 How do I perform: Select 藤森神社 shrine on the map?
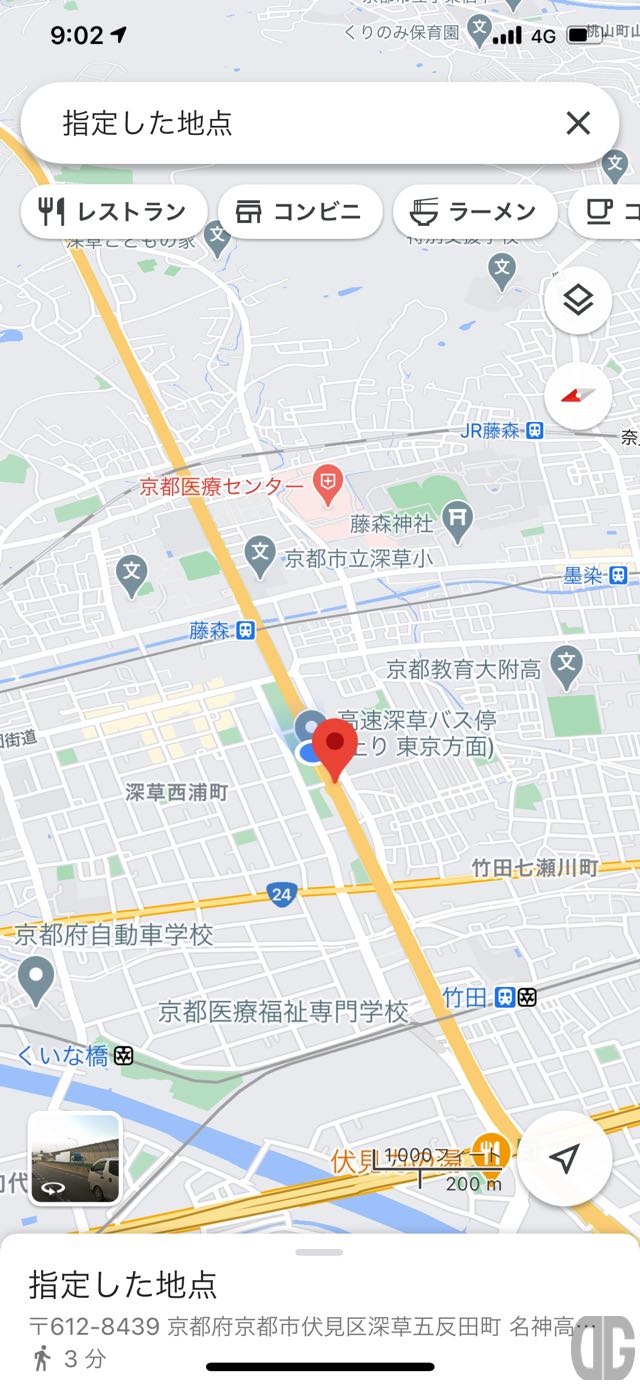[x=458, y=521]
